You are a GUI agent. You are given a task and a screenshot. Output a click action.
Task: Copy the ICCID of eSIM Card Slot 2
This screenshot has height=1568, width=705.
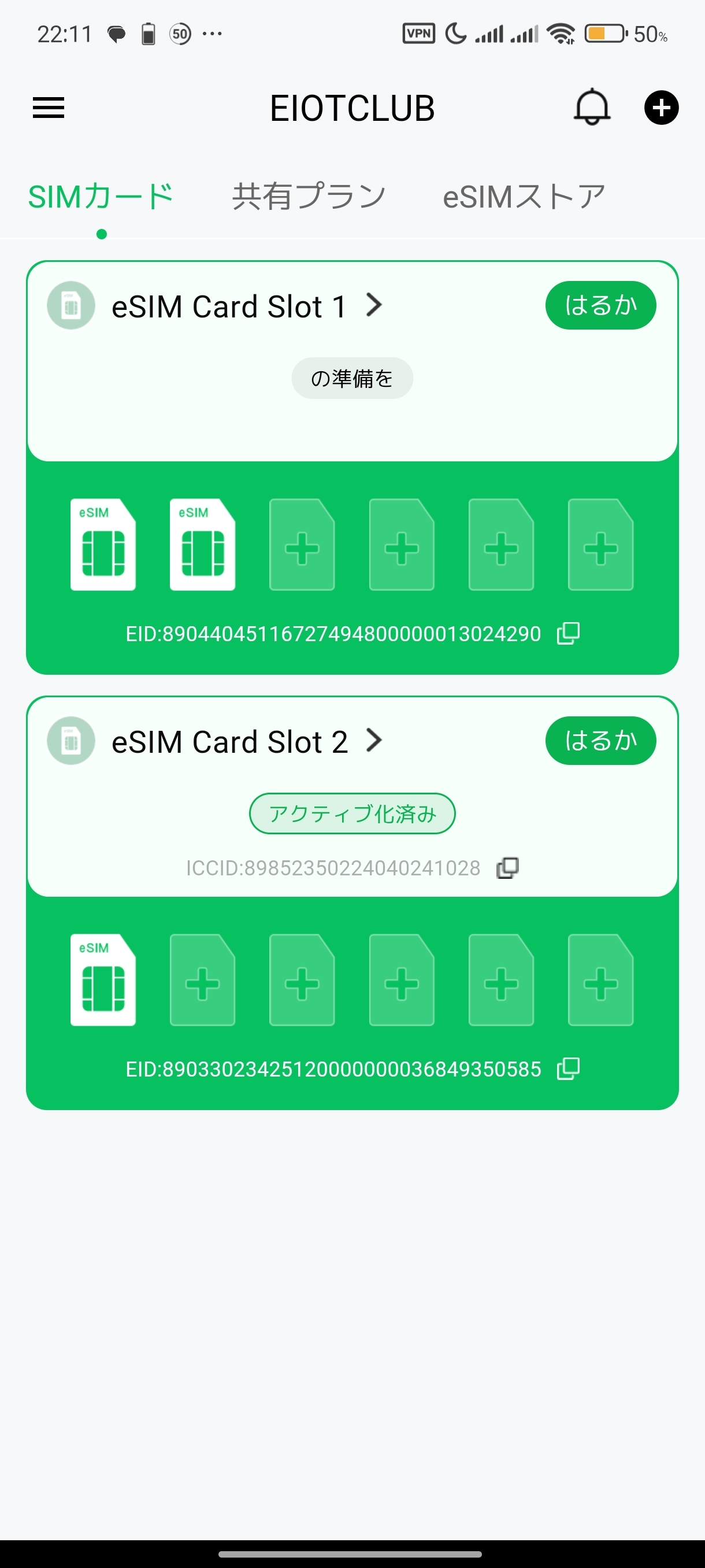coord(508,867)
